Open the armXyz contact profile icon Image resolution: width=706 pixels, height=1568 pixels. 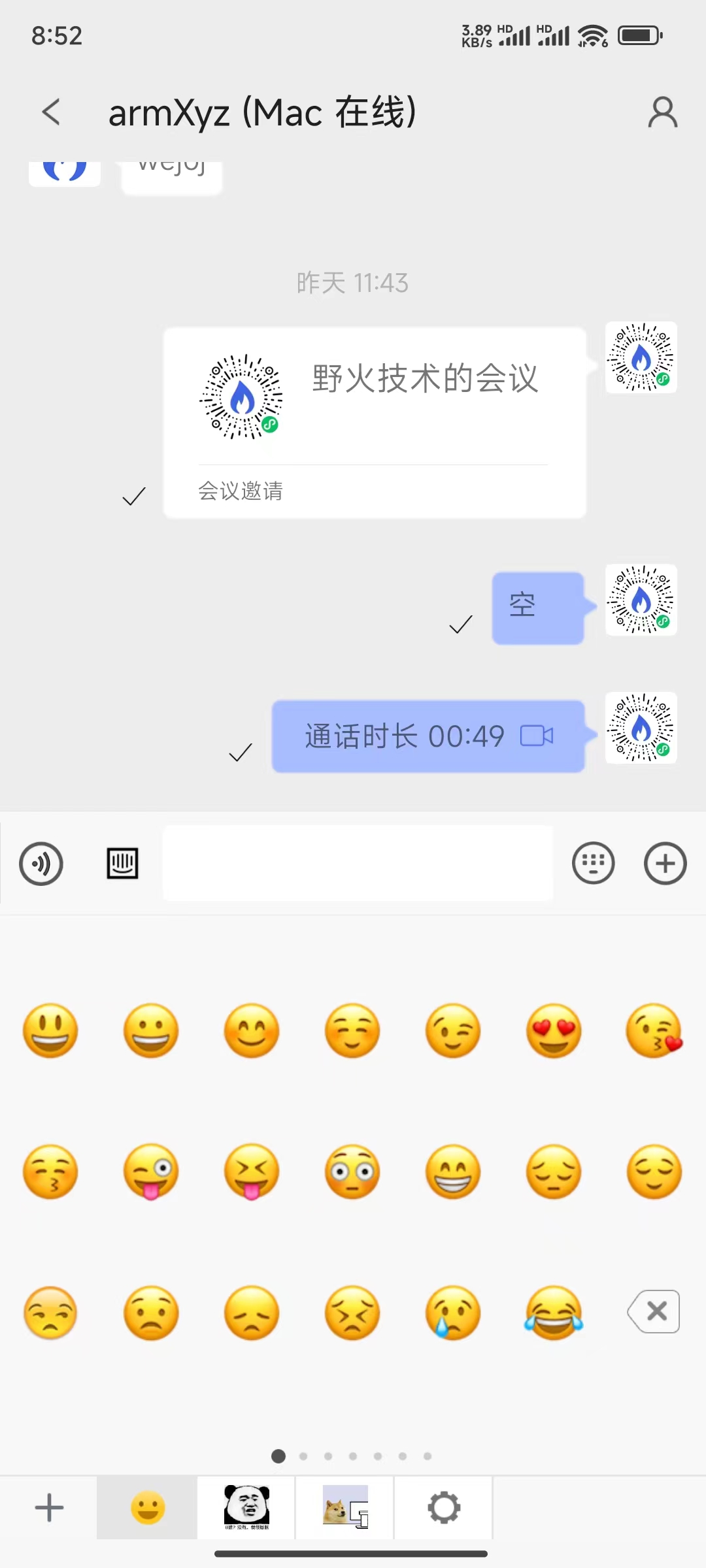662,112
